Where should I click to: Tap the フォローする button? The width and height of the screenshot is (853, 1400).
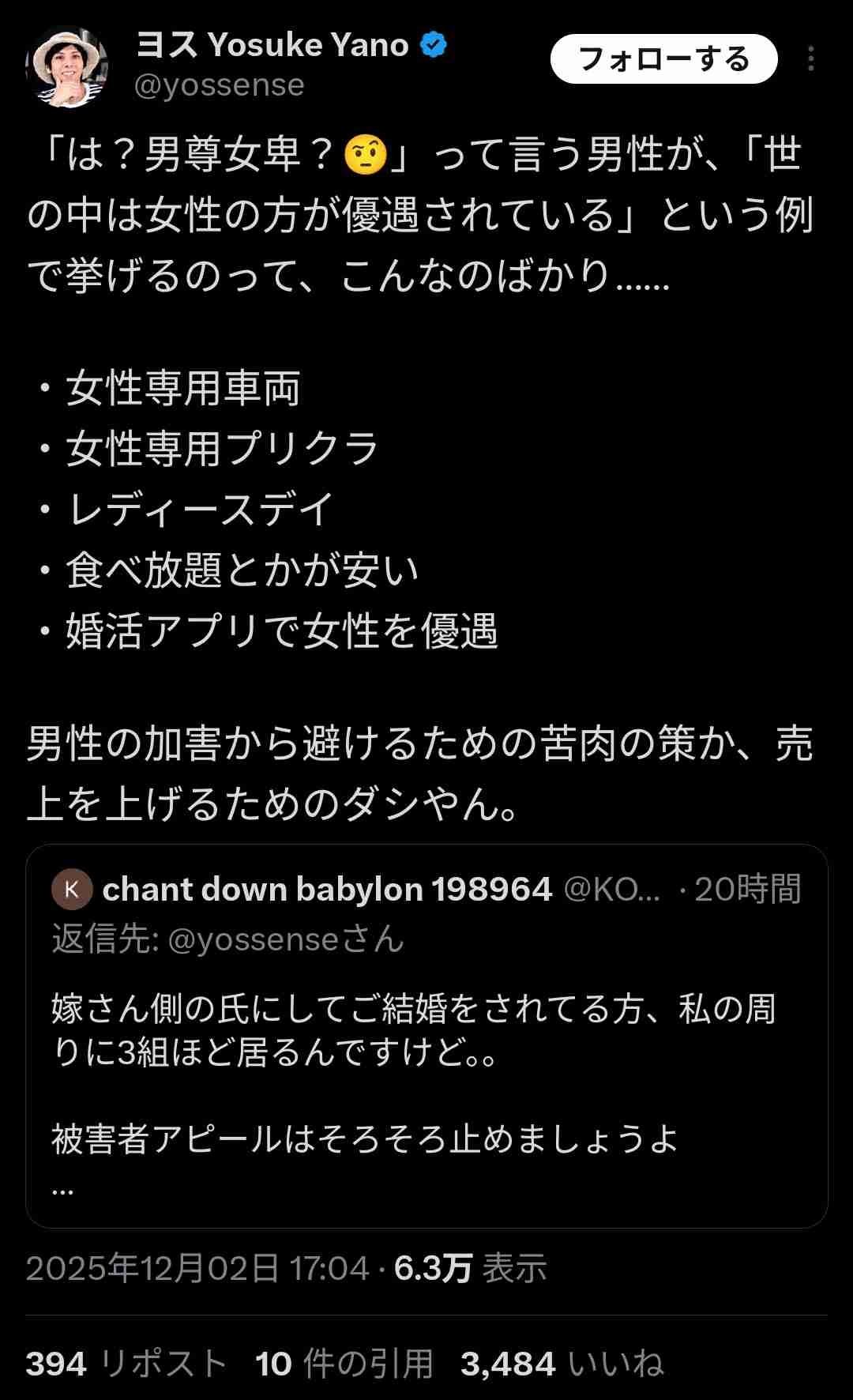[x=663, y=59]
